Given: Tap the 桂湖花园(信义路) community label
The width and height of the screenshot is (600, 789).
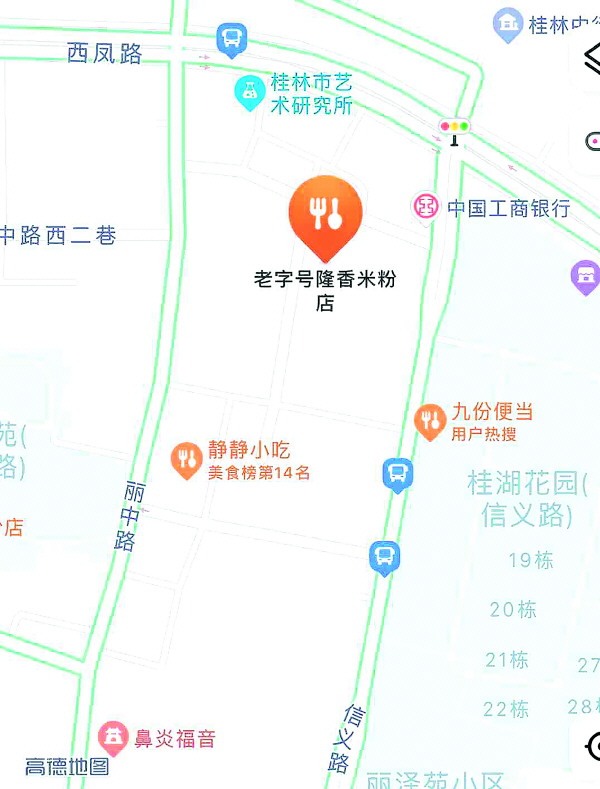Looking at the screenshot, I should pos(525,499).
